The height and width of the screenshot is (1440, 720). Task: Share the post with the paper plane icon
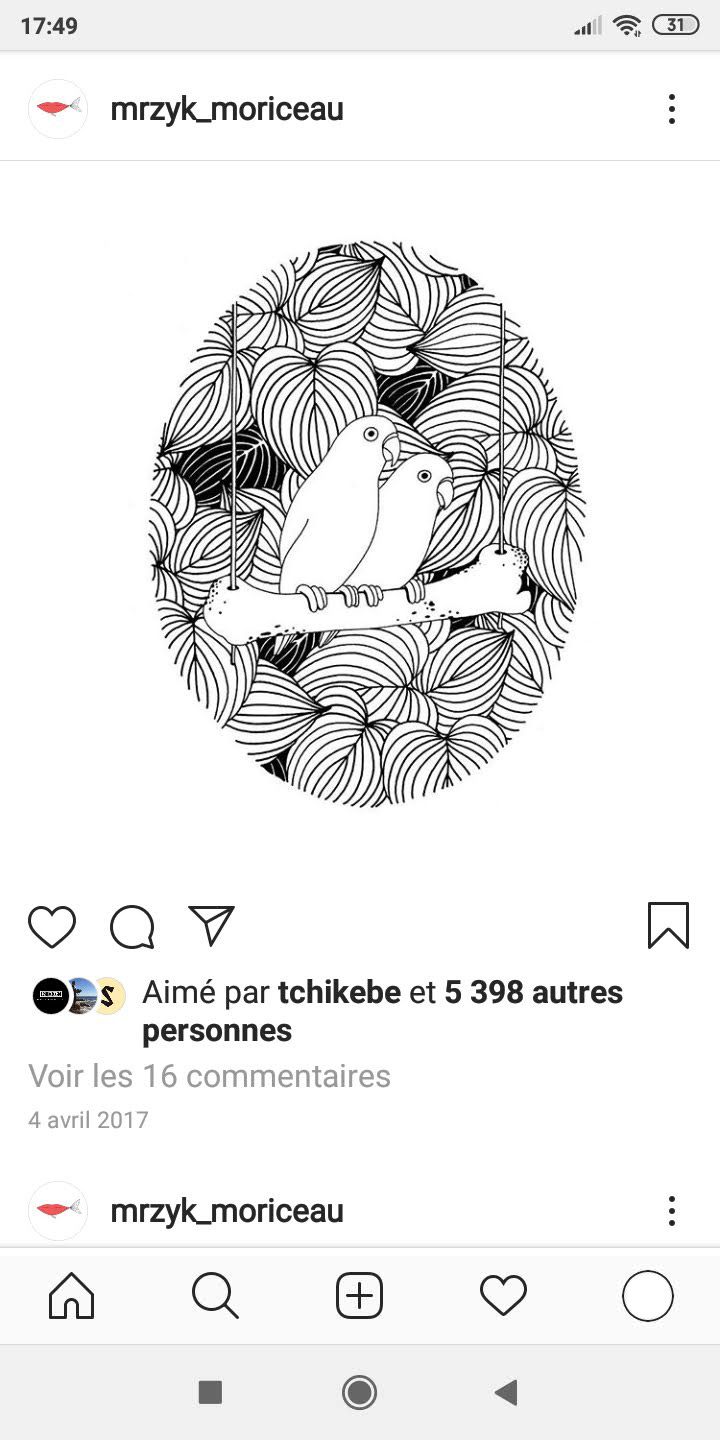211,926
